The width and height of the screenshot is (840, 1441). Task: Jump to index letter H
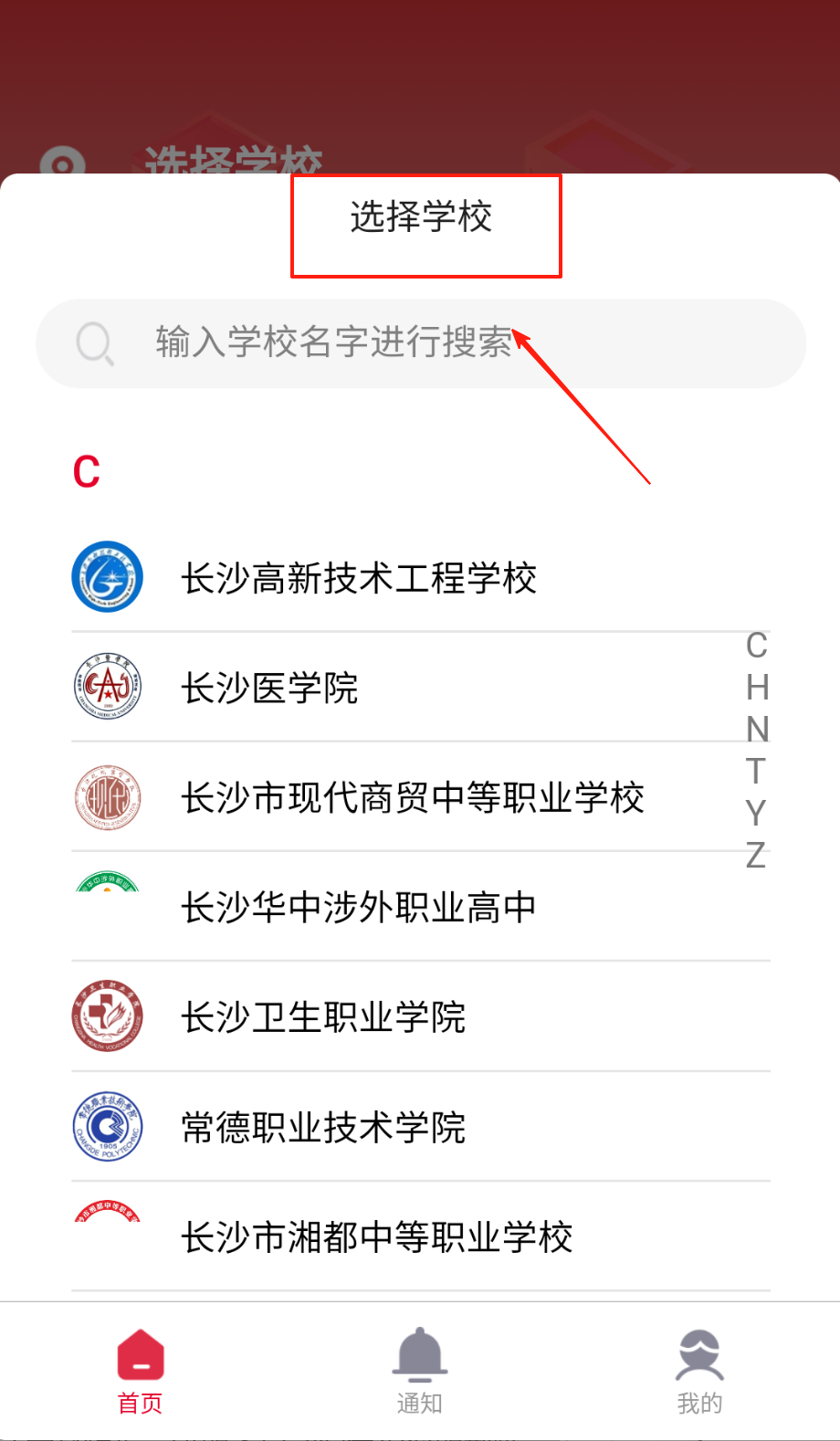pyautogui.click(x=757, y=688)
